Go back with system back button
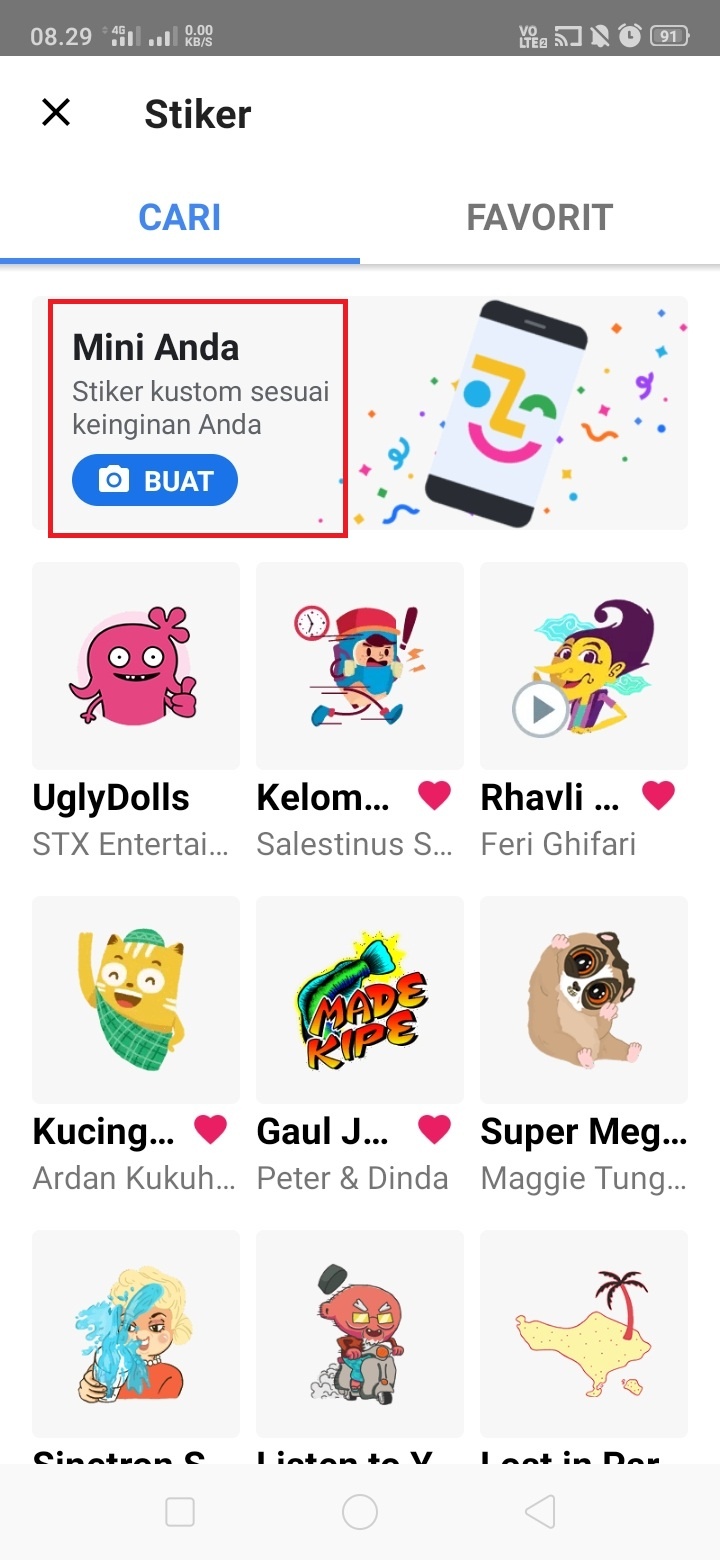The height and width of the screenshot is (1560, 720). [540, 1513]
